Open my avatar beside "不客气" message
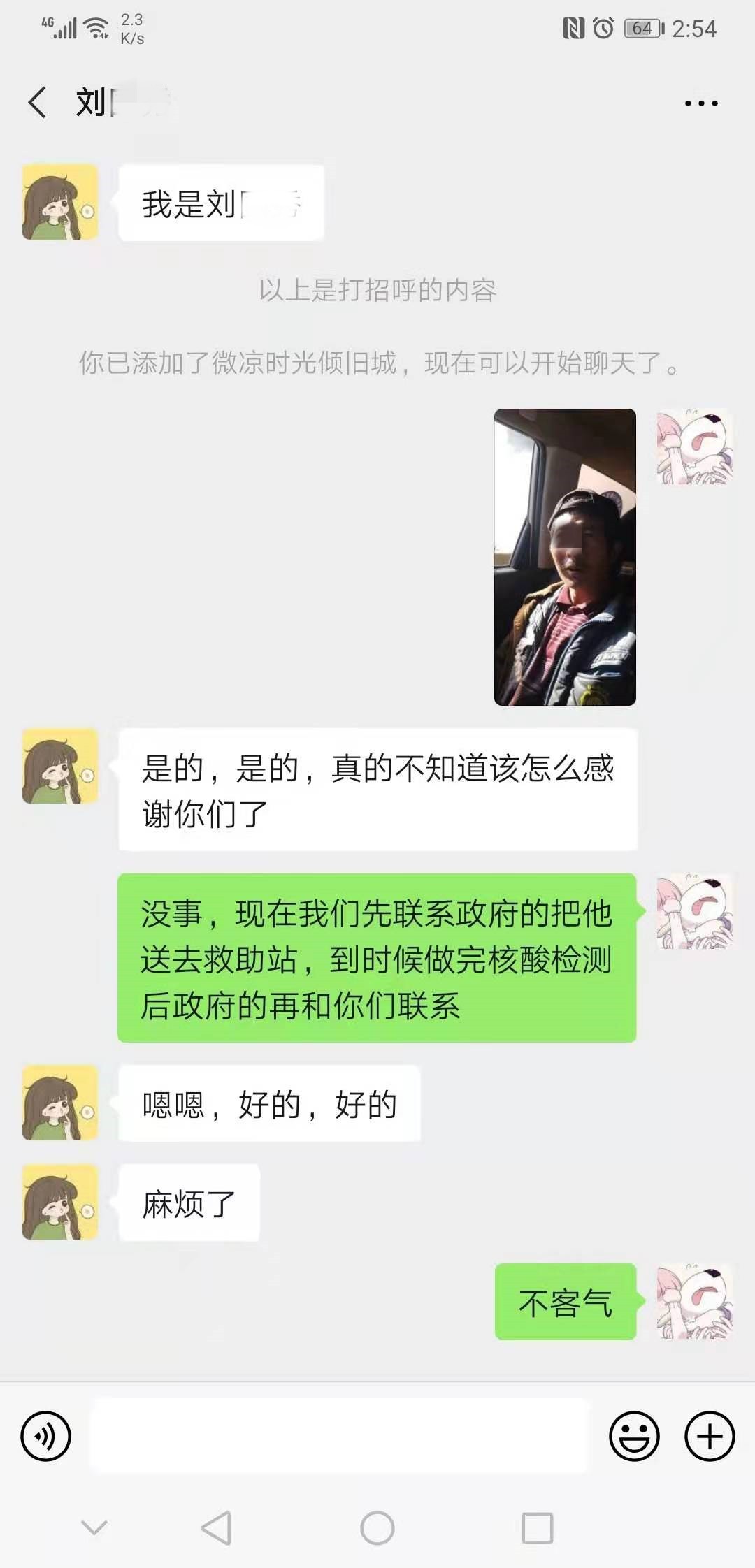This screenshot has width=755, height=1568. click(694, 1301)
